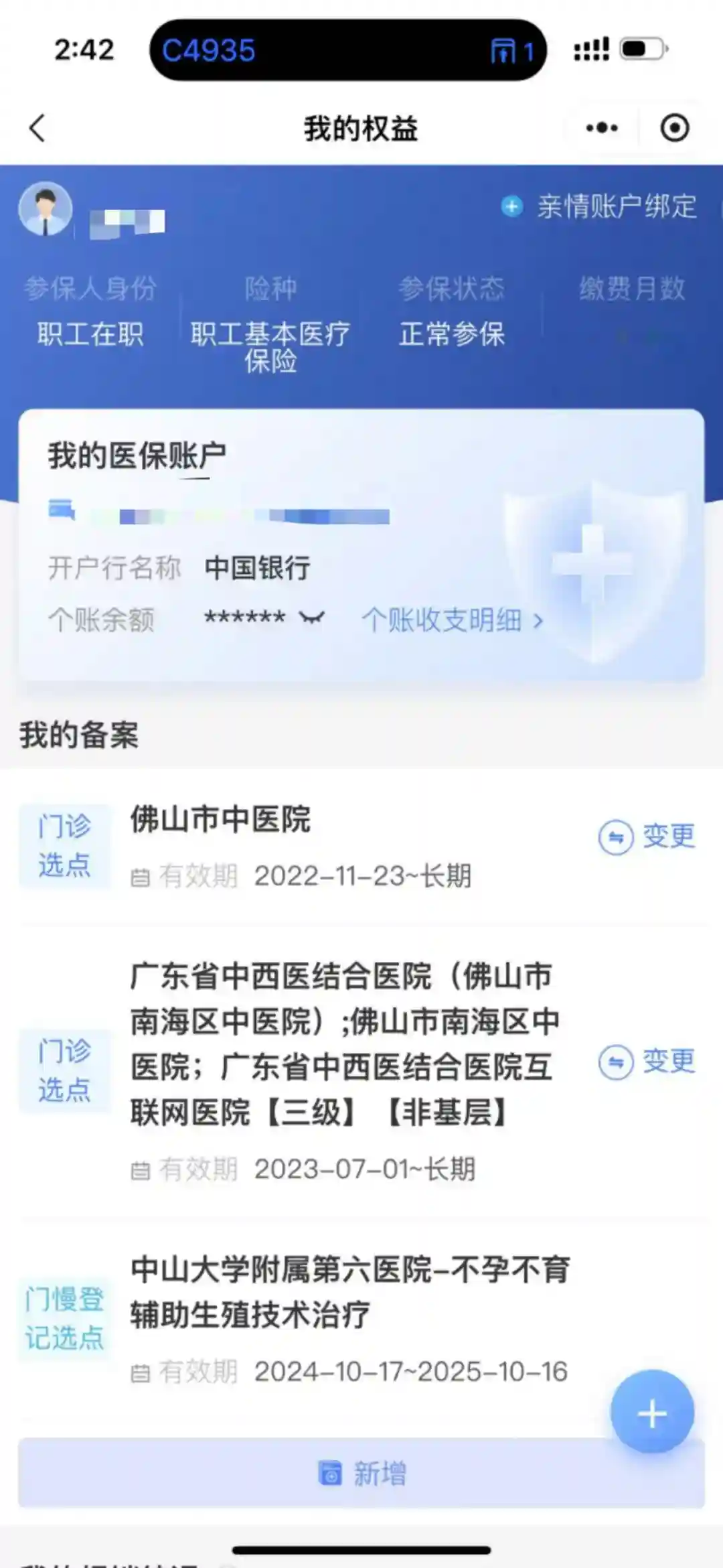Open 亲情账户绑定
This screenshot has height=1568, width=723.
(x=600, y=206)
